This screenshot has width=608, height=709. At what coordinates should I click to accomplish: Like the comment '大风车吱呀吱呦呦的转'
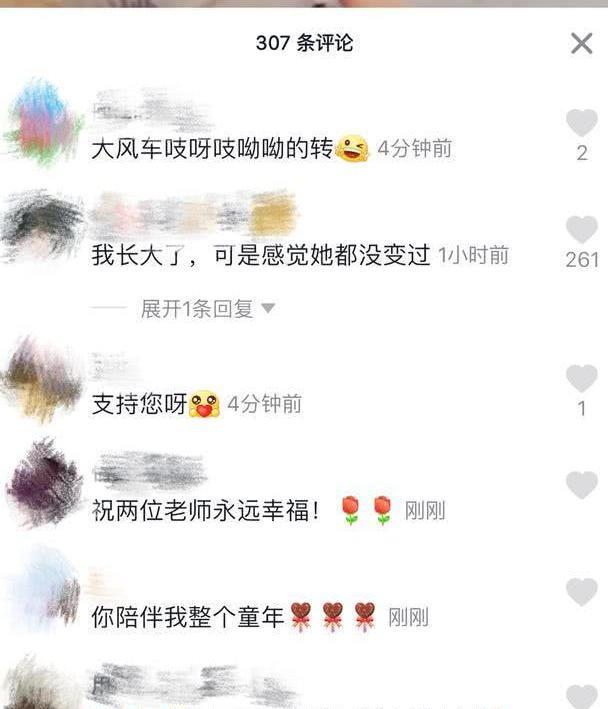point(581,124)
